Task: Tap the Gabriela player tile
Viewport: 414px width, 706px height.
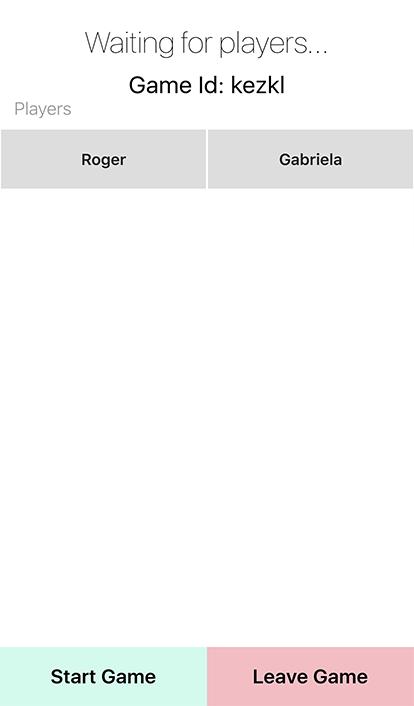Action: tap(310, 159)
